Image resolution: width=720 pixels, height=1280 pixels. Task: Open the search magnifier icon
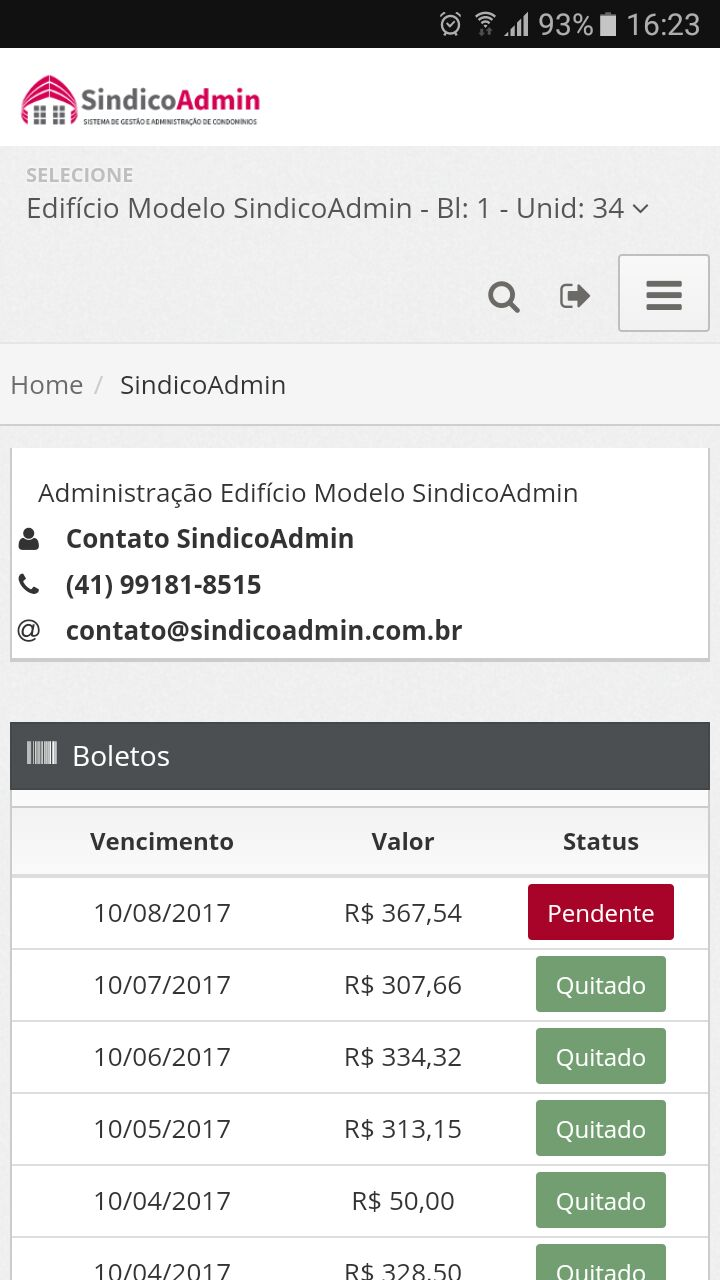[x=504, y=297]
